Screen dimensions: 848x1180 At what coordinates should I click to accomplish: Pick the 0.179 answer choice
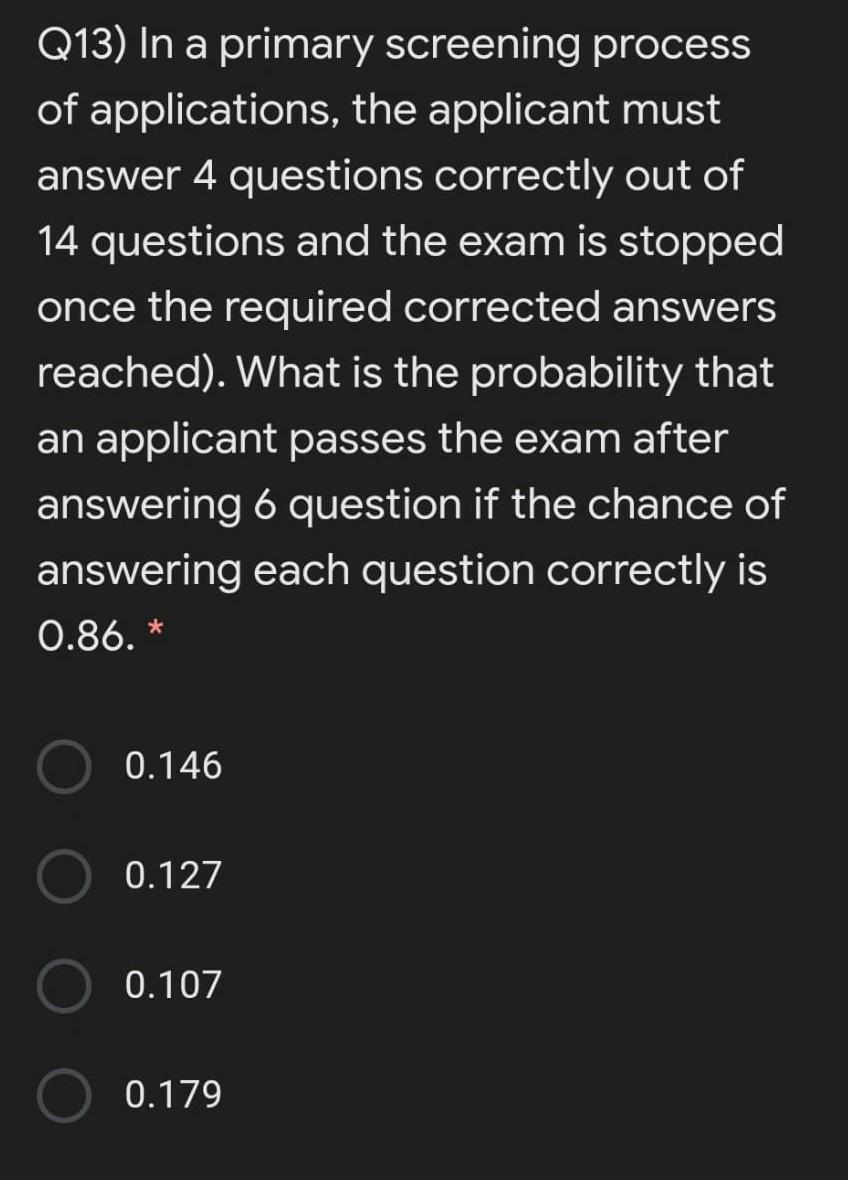point(66,1095)
